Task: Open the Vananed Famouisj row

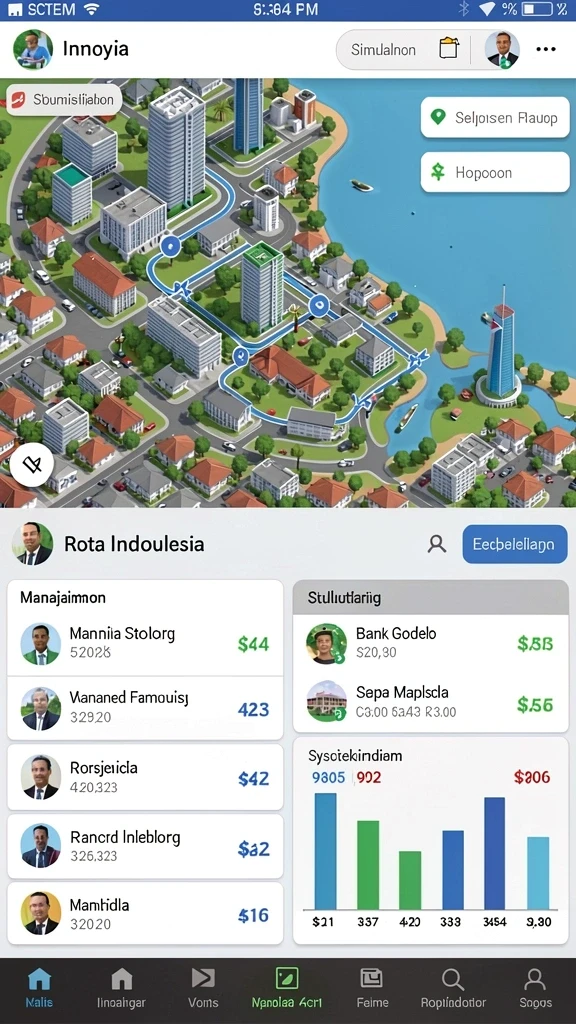Action: click(x=145, y=708)
